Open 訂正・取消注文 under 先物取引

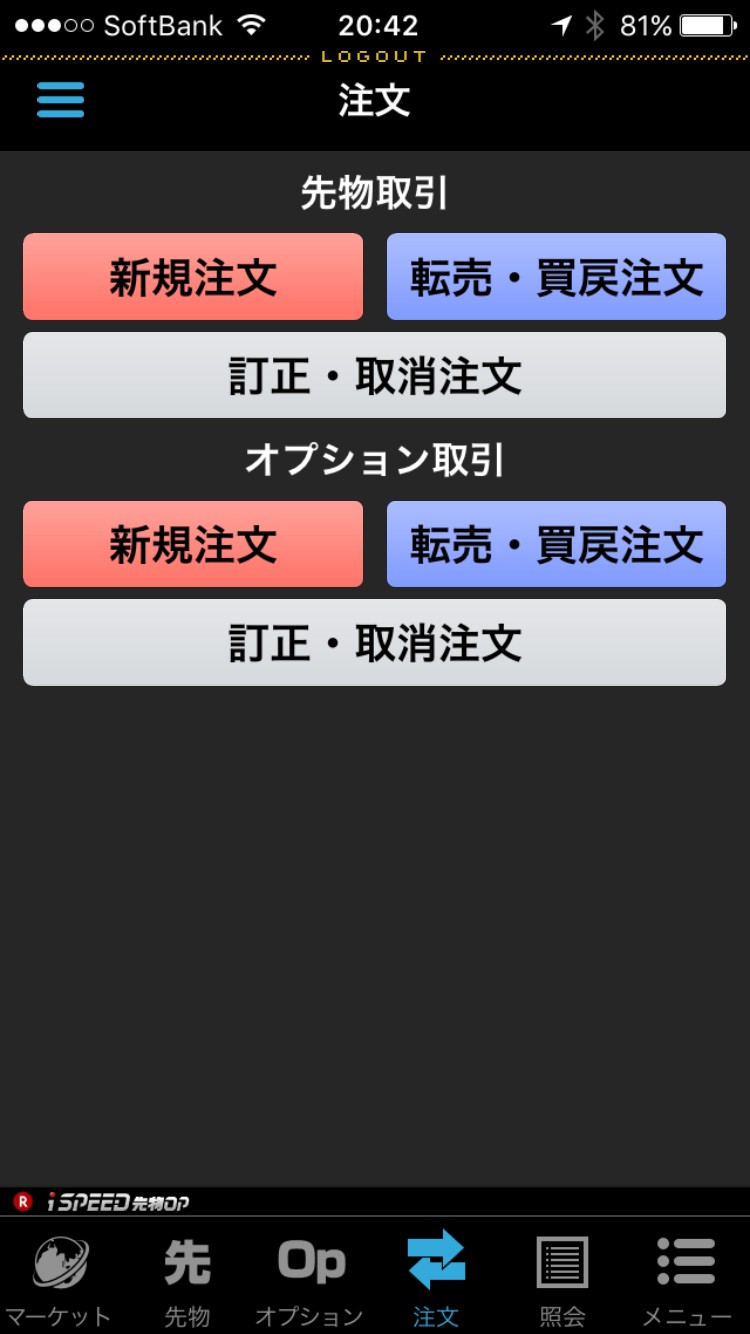coord(374,375)
